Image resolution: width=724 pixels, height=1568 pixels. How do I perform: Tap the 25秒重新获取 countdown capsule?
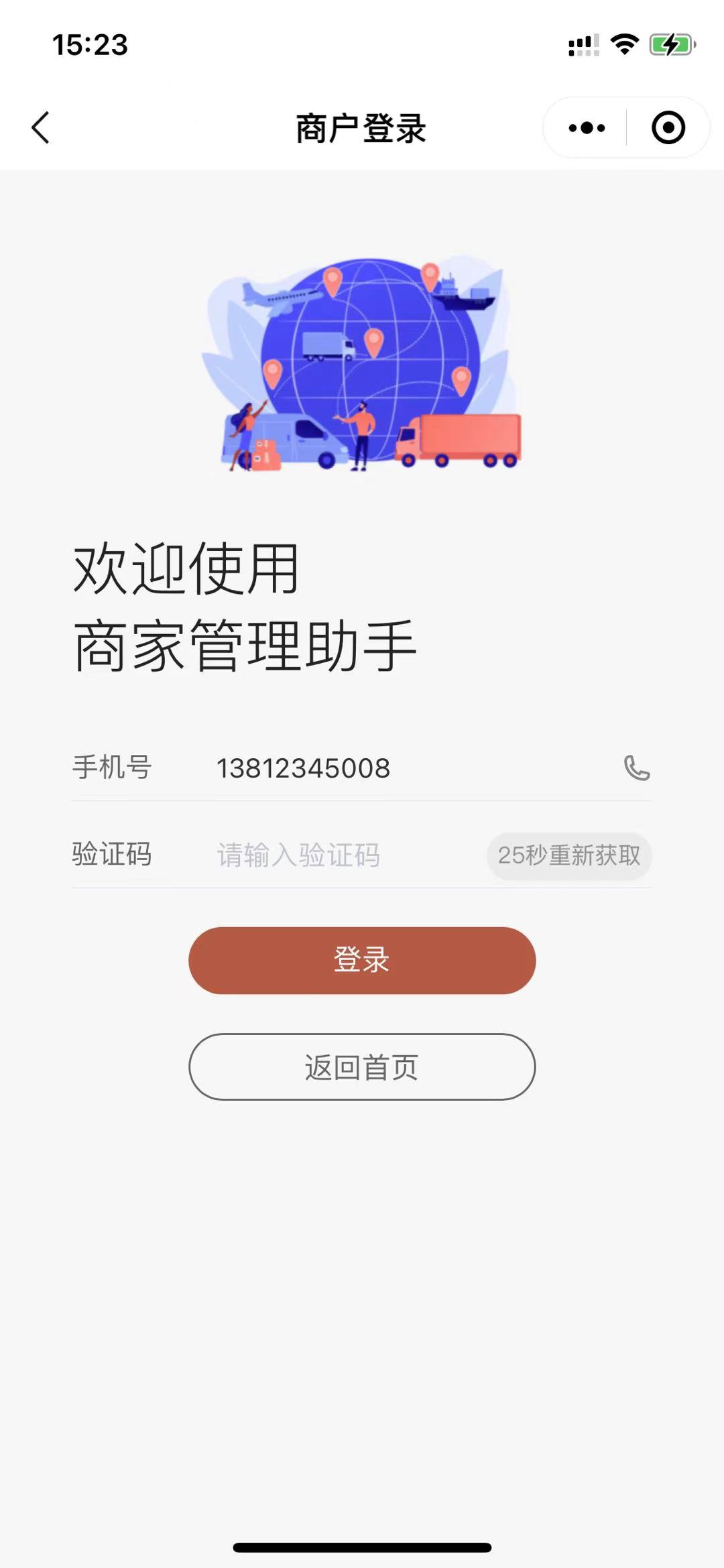click(568, 855)
